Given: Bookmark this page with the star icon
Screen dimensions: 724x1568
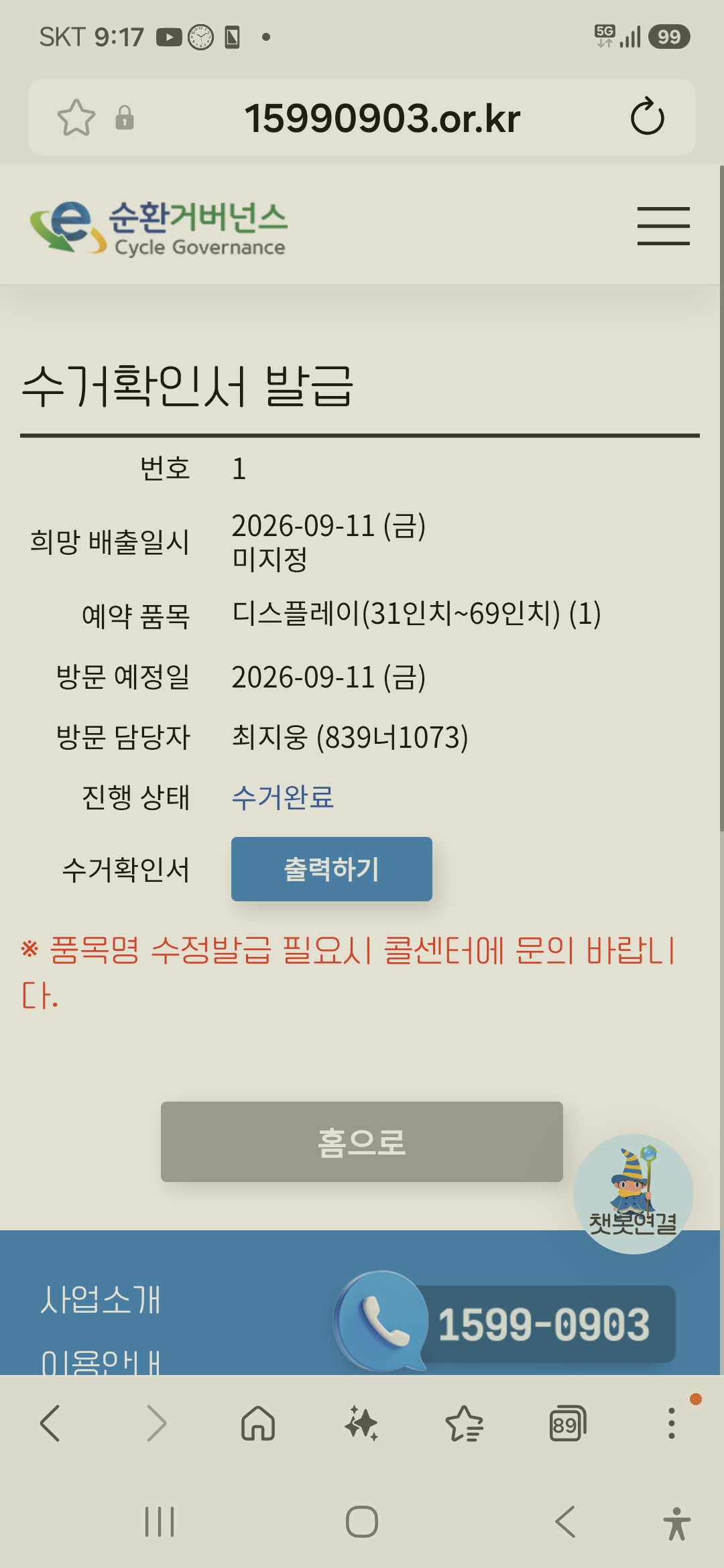Looking at the screenshot, I should (76, 118).
